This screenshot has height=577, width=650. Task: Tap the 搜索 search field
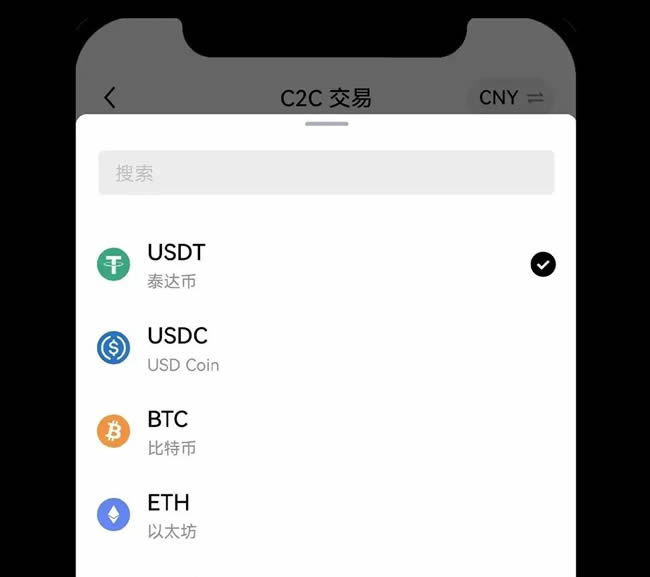325,172
